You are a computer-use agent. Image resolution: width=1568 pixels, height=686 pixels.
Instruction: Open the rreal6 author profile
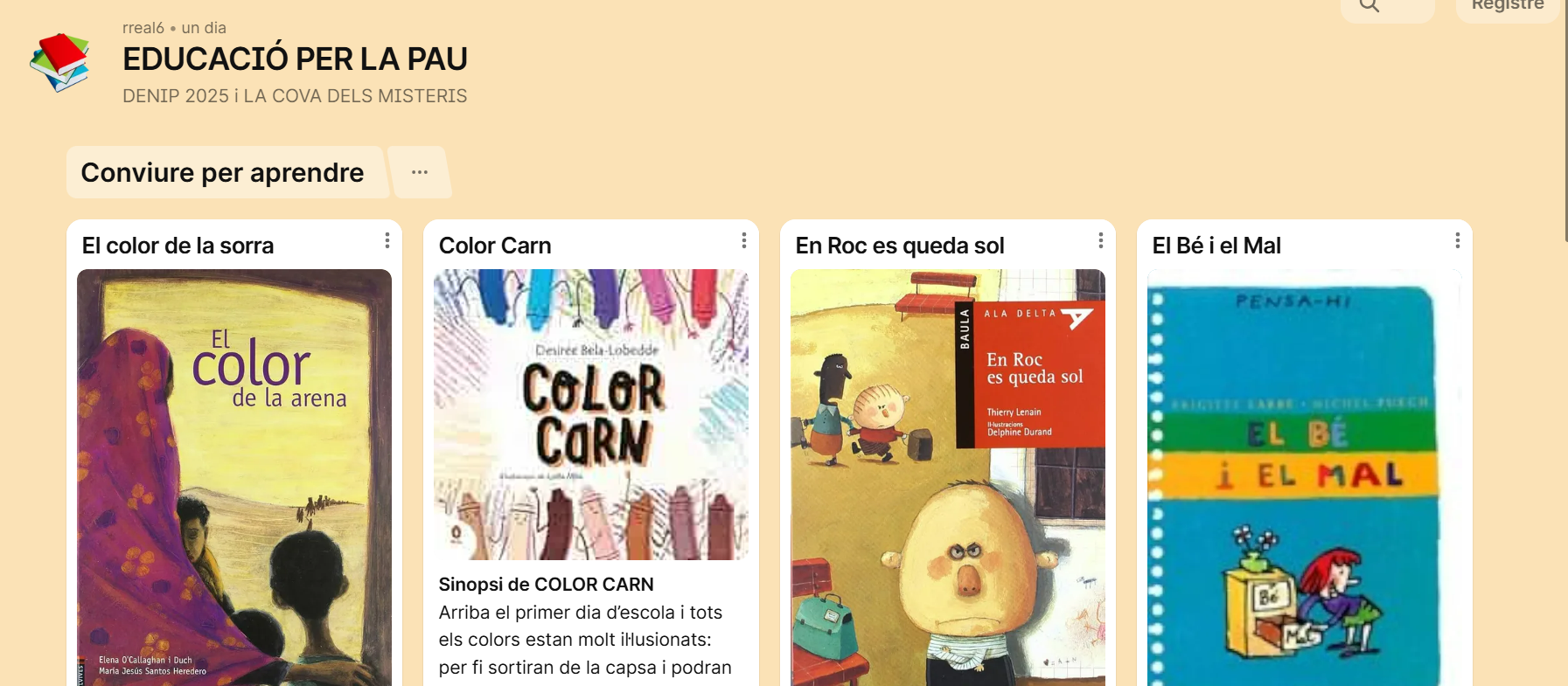pyautogui.click(x=143, y=28)
